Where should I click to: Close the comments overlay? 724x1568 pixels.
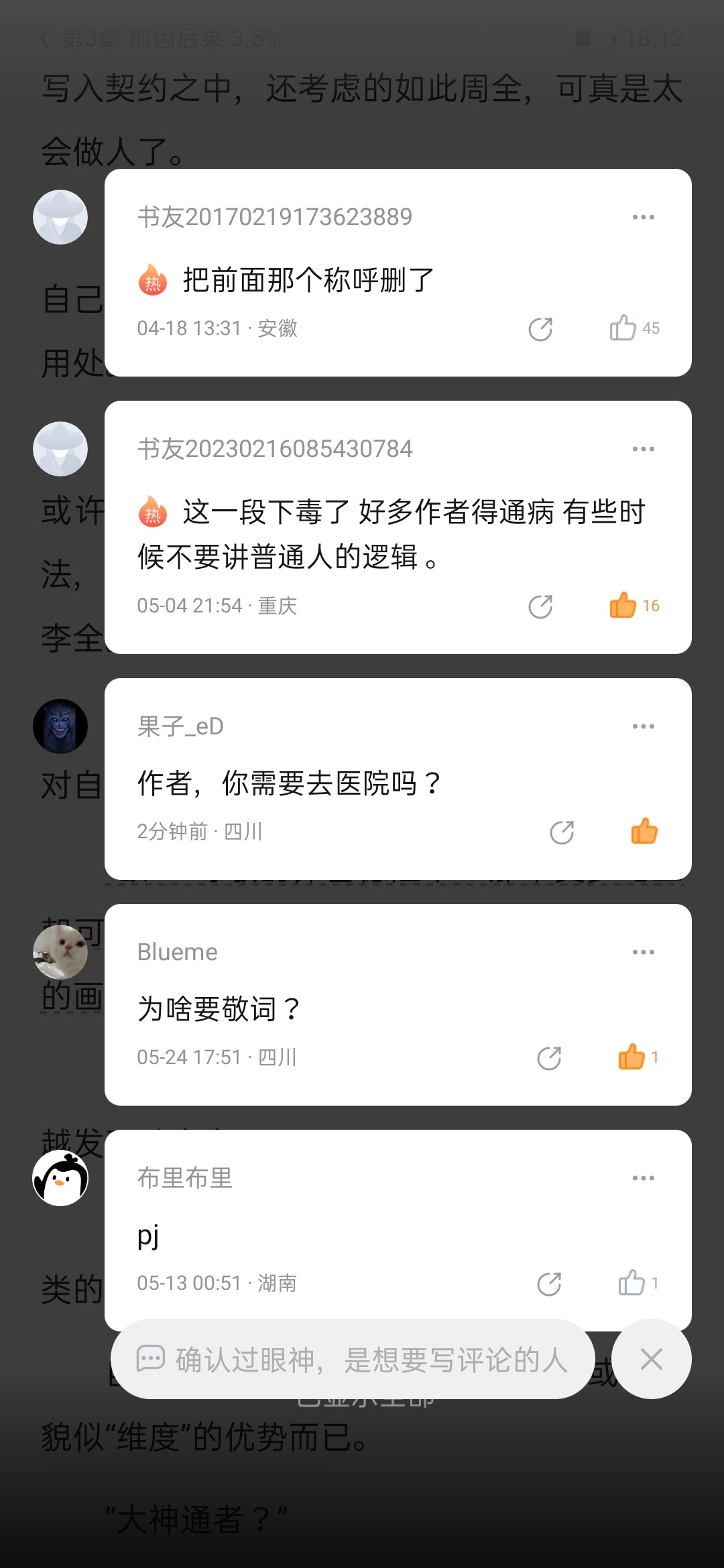[x=651, y=1360]
